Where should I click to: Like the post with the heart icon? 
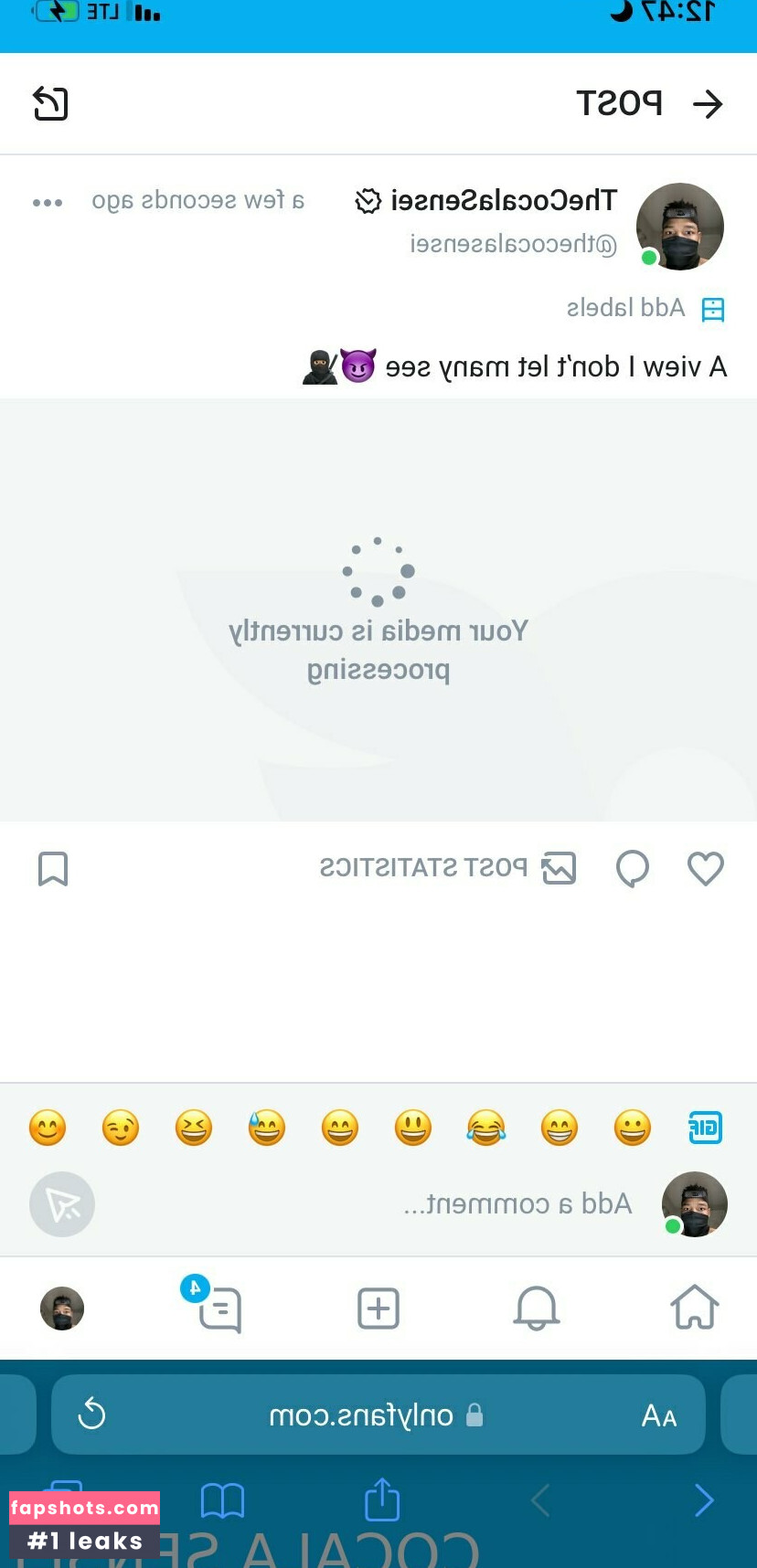pyautogui.click(x=706, y=868)
